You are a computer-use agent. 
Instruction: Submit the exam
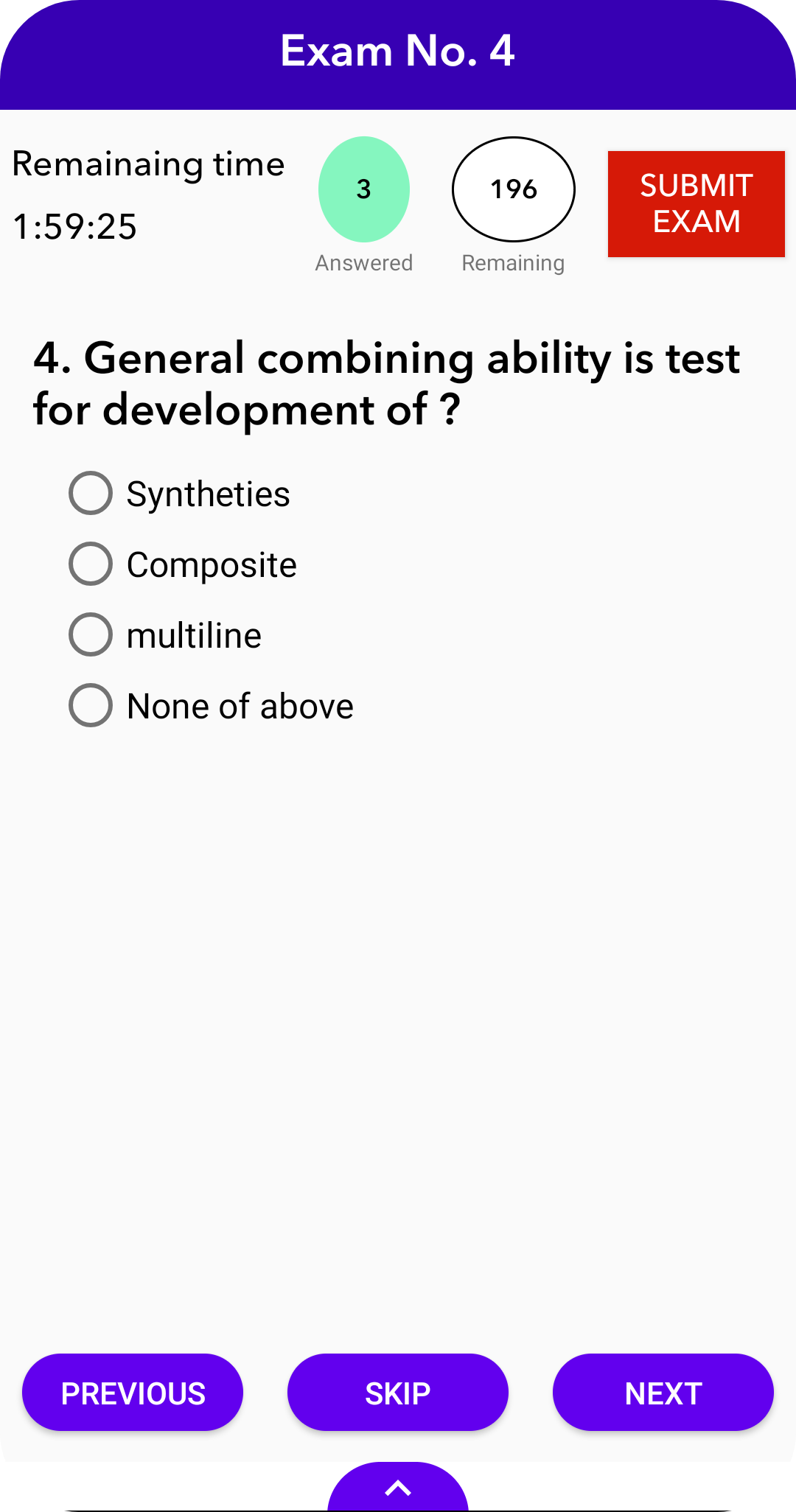coord(696,204)
